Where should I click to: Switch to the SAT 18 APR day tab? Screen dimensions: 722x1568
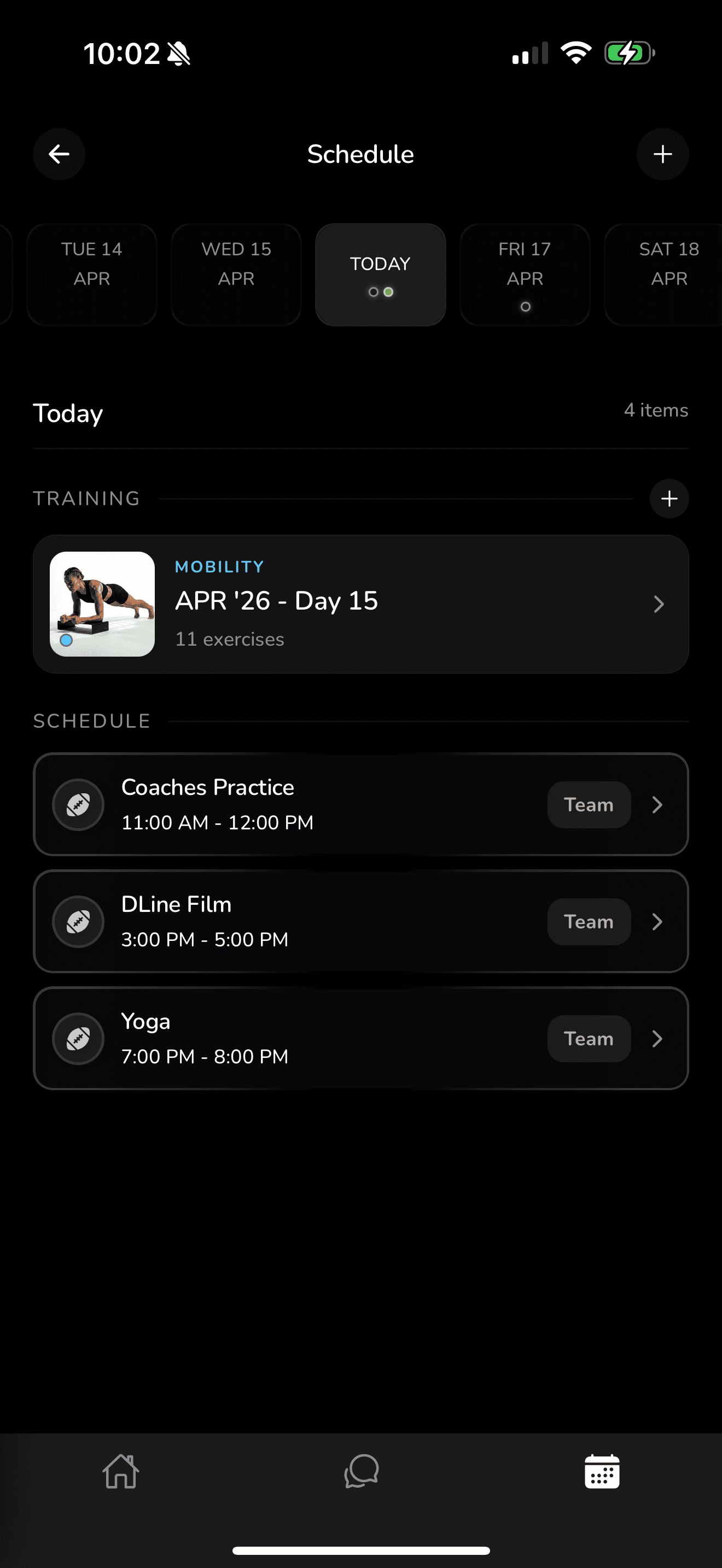coord(668,274)
